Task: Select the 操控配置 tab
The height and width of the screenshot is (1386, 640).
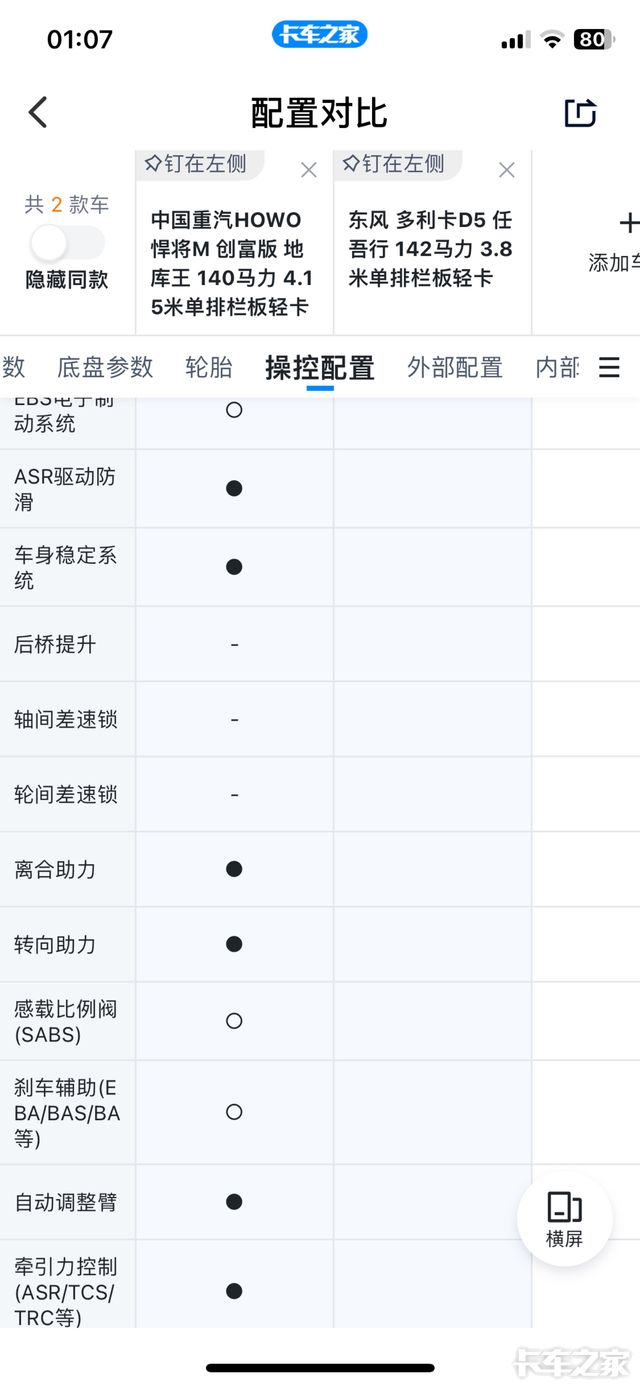Action: point(320,368)
